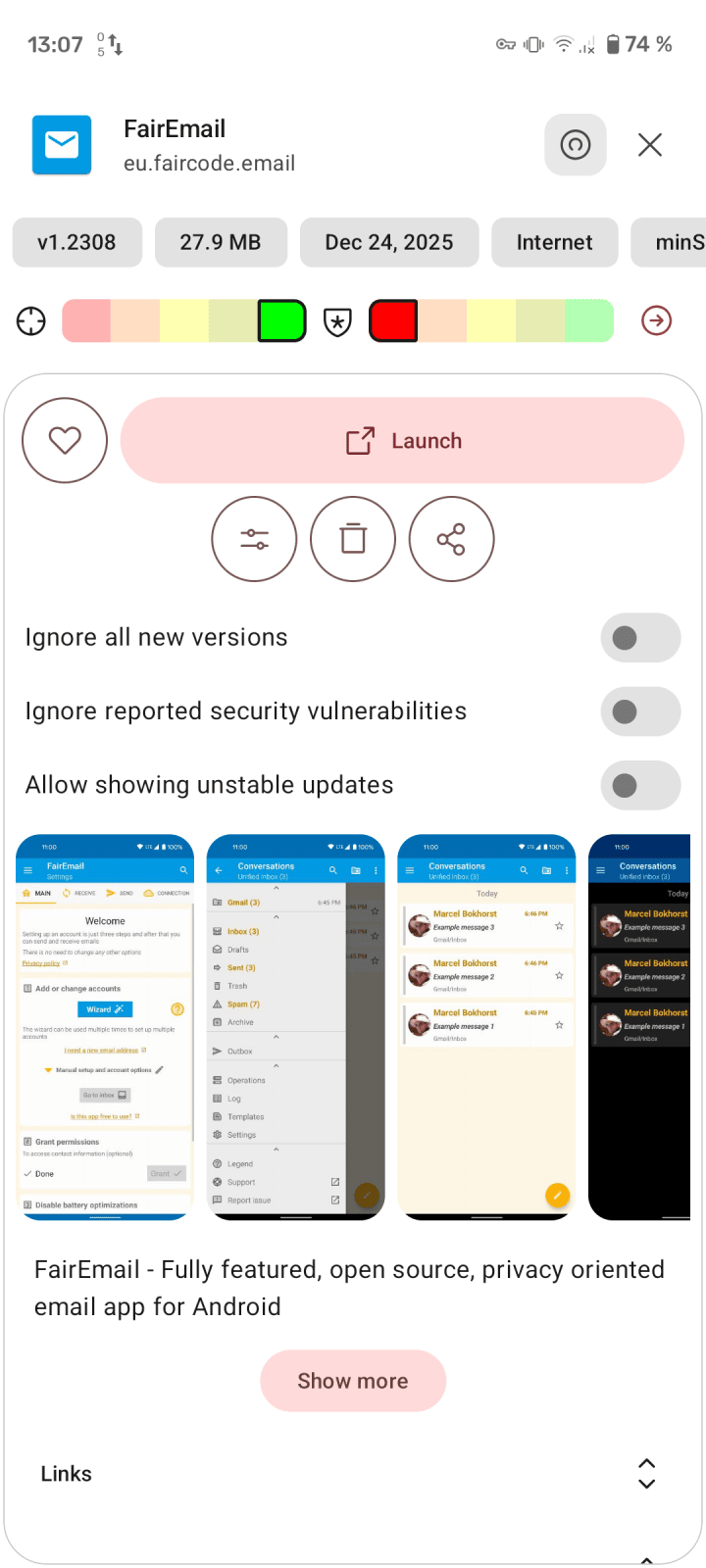The height and width of the screenshot is (1568, 706).
Task: Tap the 27.9 MB size chip
Action: (x=221, y=242)
